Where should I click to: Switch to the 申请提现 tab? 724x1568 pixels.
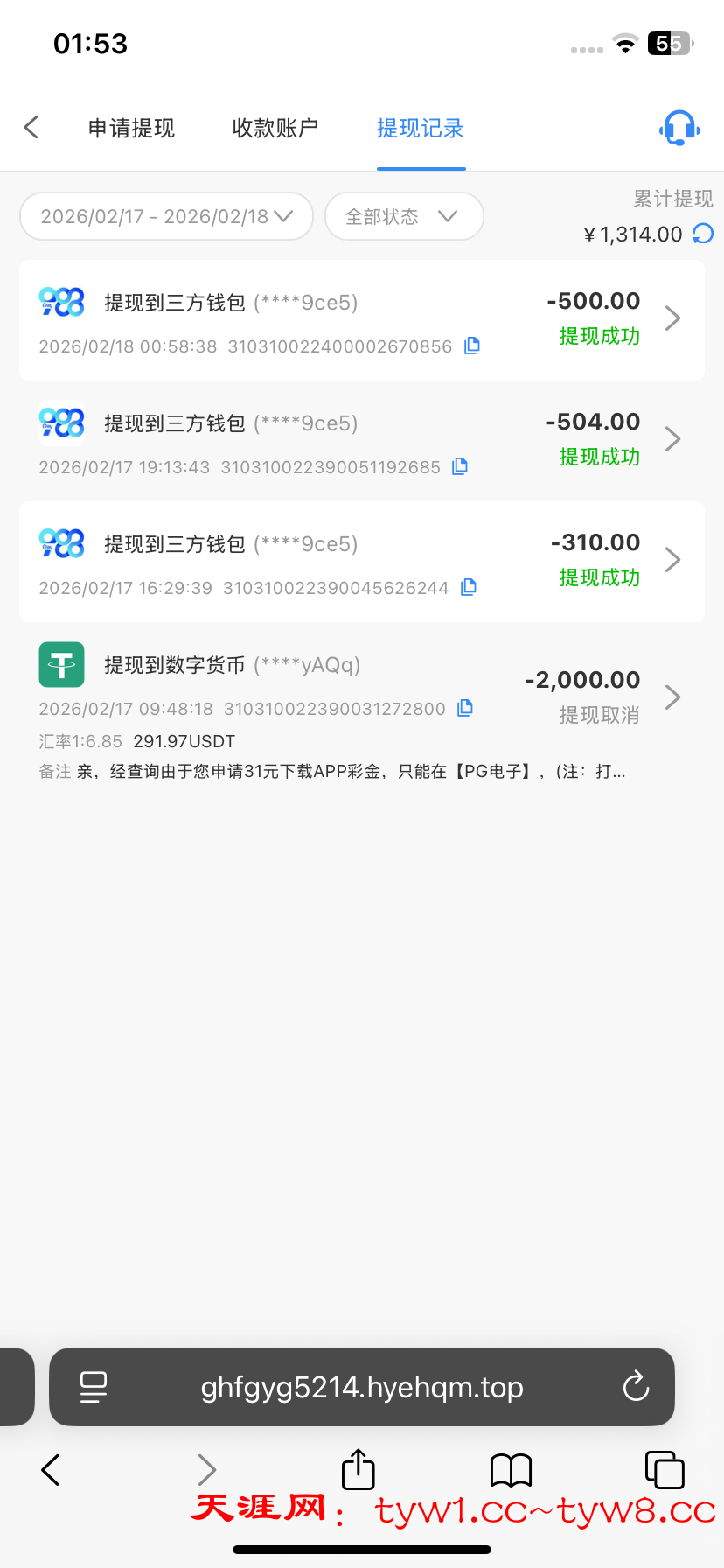pyautogui.click(x=131, y=129)
